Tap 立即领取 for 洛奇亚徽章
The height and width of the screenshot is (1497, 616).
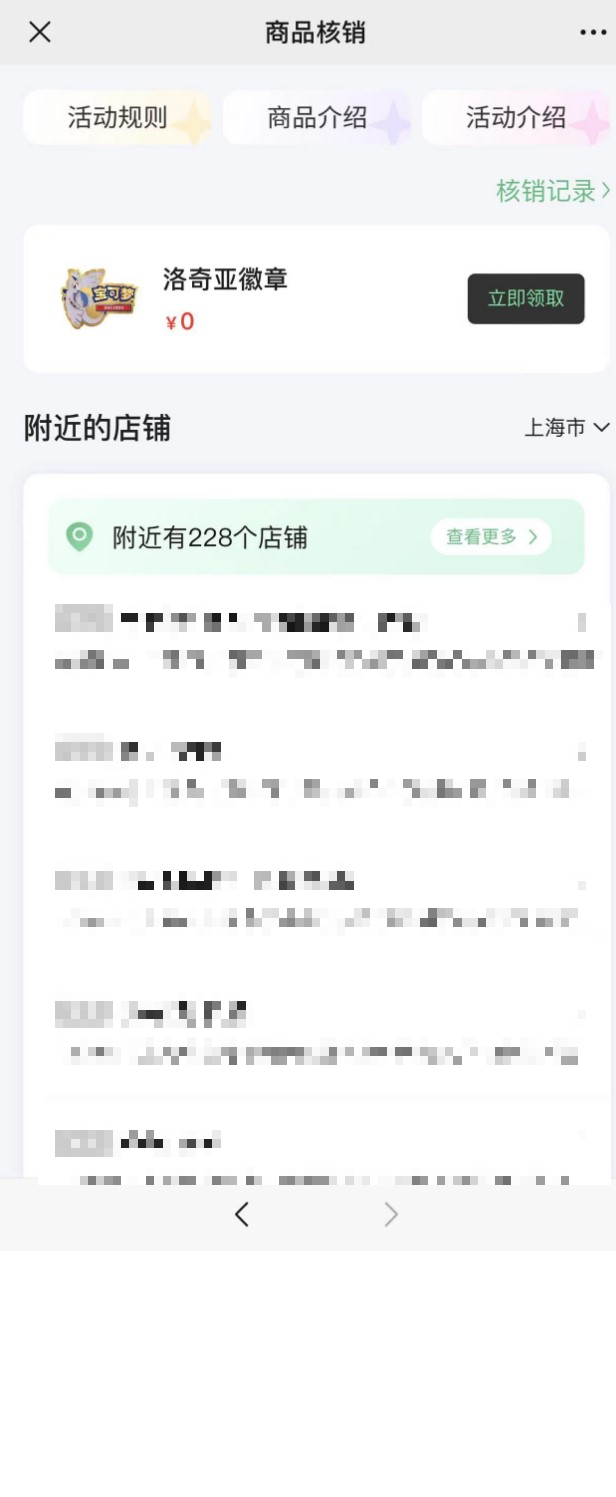pyautogui.click(x=525, y=298)
